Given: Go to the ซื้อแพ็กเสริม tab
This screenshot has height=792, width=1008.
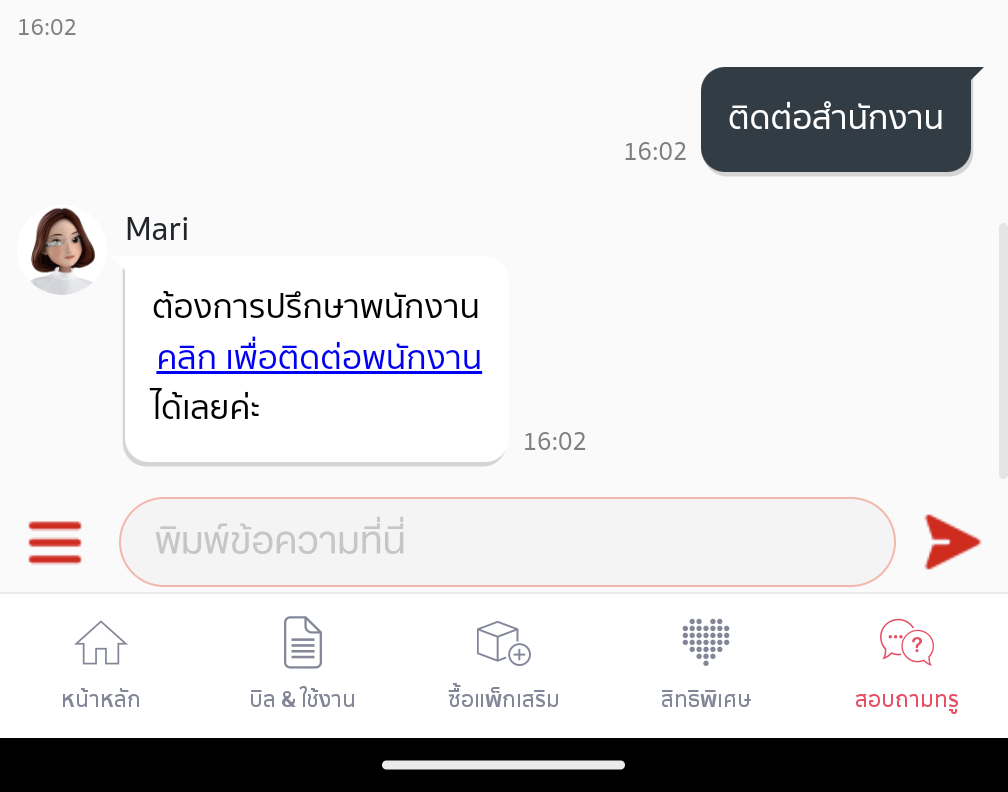Looking at the screenshot, I should (x=503, y=664).
